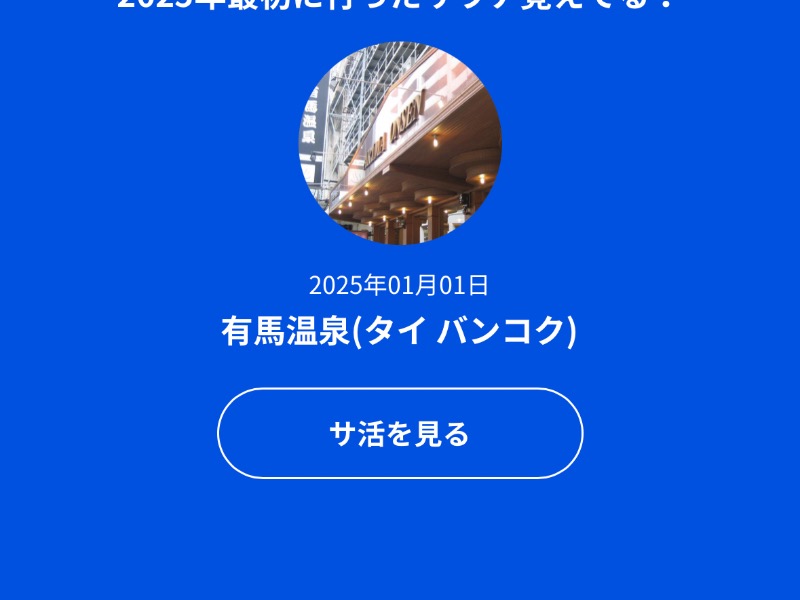
Task: Open the 有馬温泉 sauna photo
Action: [x=400, y=143]
